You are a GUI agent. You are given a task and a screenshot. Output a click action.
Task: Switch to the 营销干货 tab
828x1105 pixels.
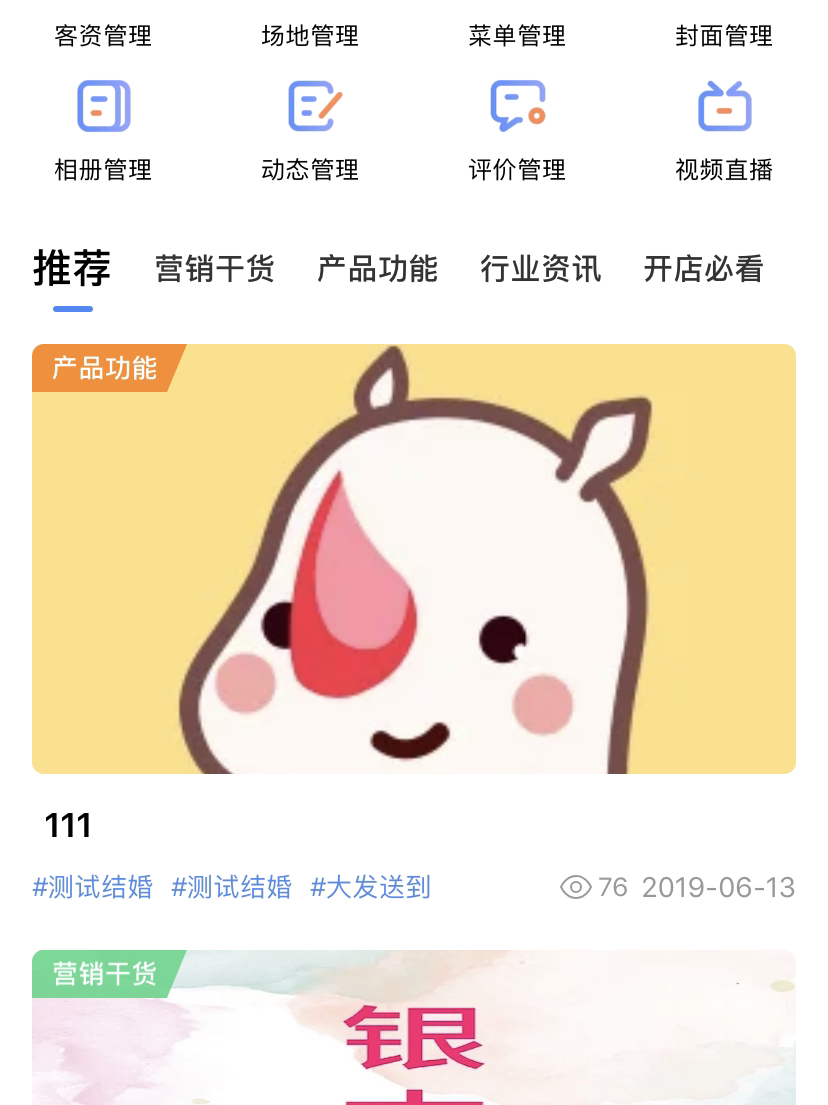click(x=215, y=269)
